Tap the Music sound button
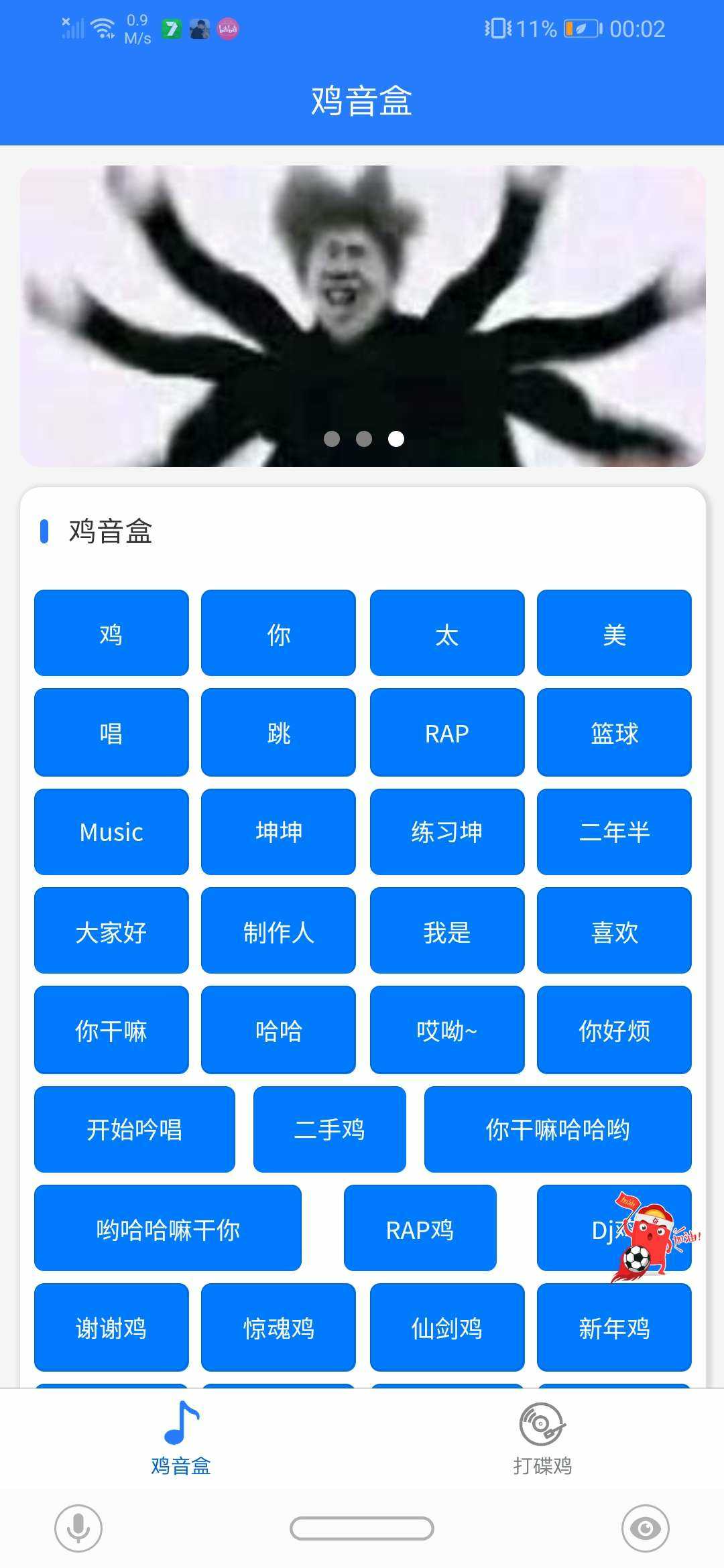The image size is (724, 1568). click(x=111, y=832)
